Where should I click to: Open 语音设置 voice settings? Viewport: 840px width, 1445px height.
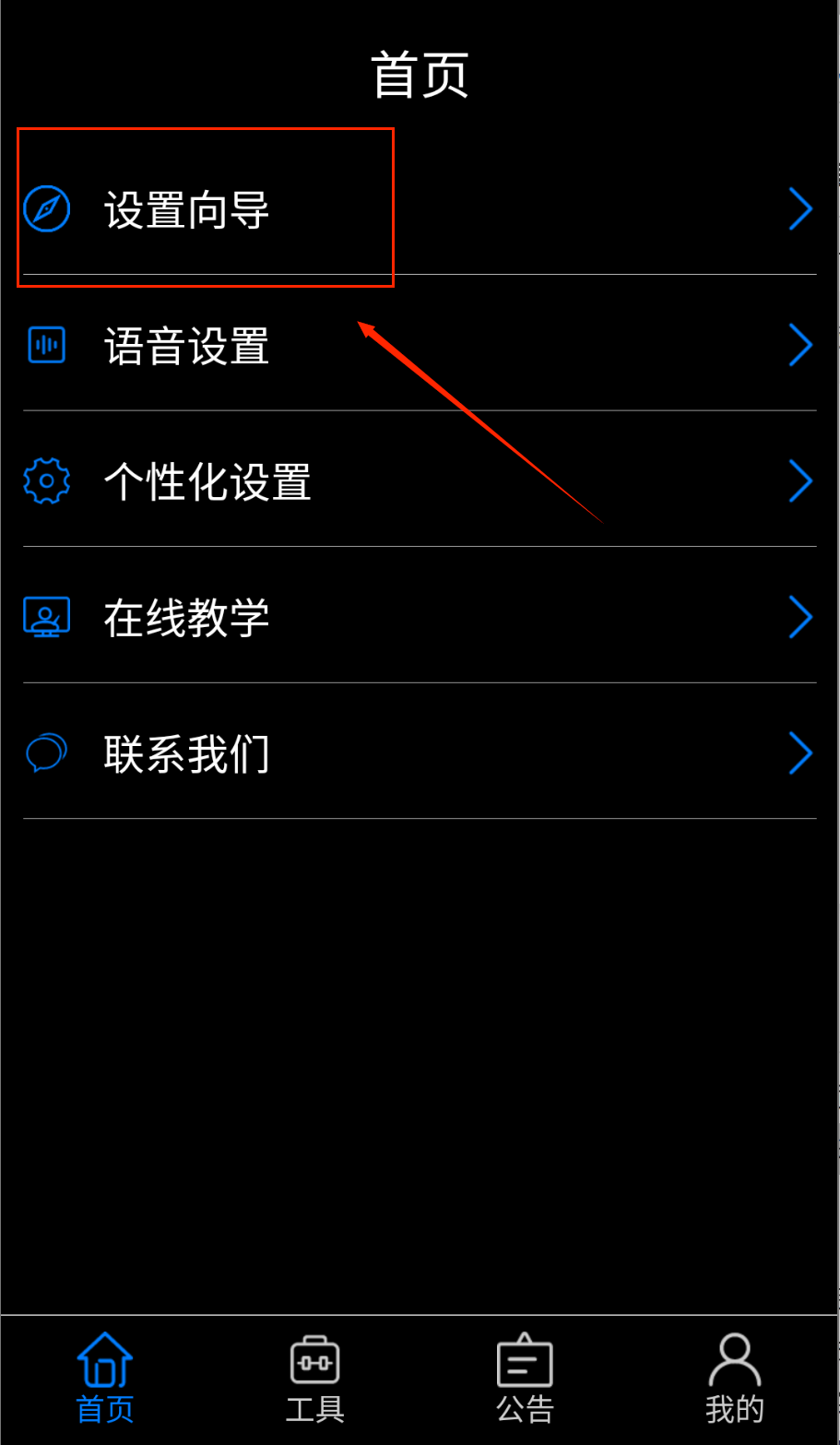point(420,344)
